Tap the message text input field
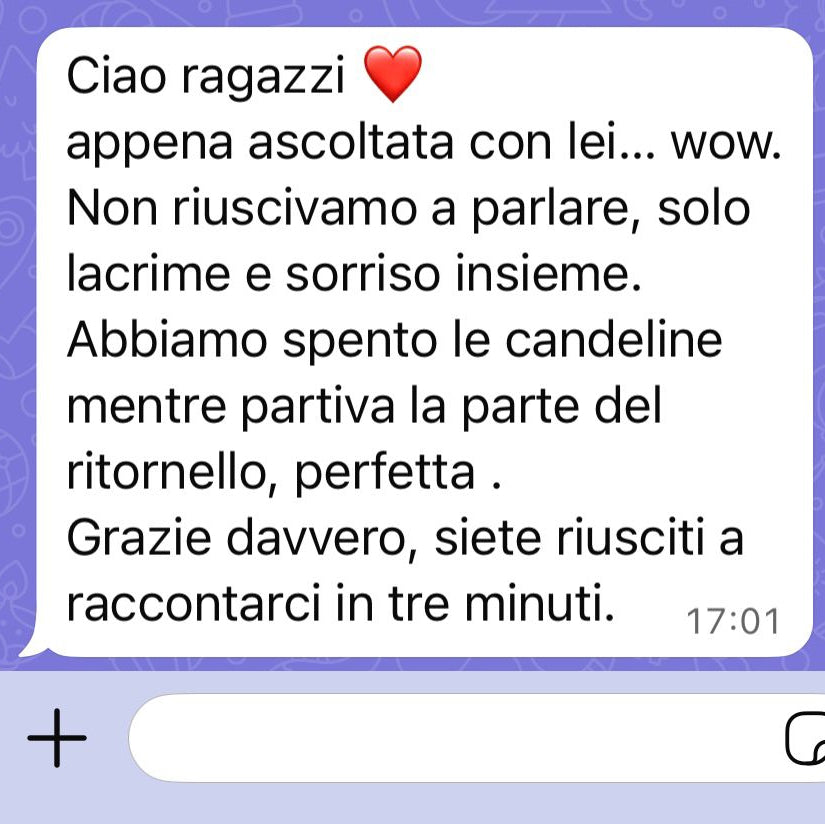The width and height of the screenshot is (825, 824). click(x=450, y=738)
